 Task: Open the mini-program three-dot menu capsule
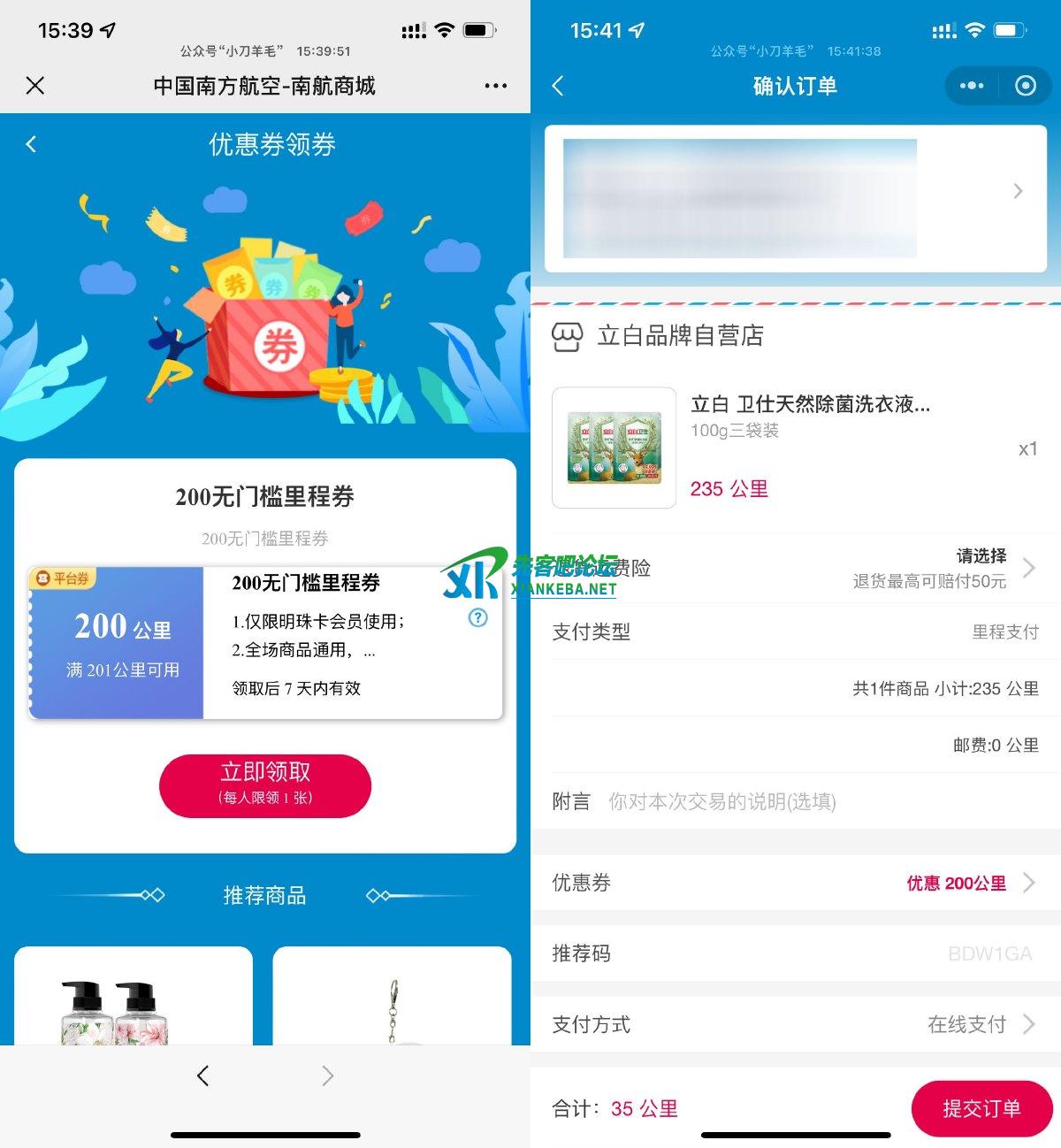972,86
